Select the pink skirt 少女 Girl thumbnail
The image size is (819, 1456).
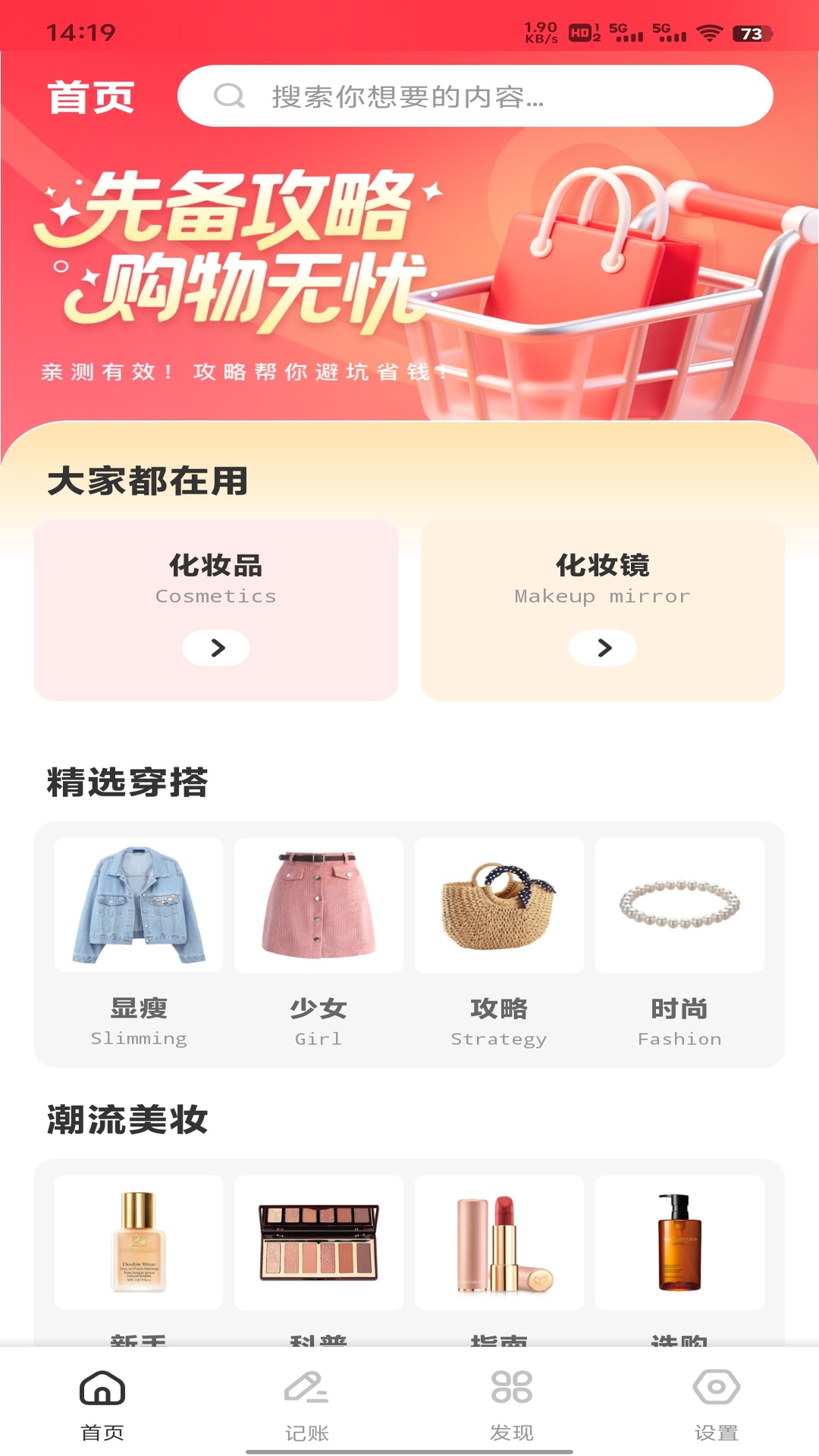coord(318,904)
